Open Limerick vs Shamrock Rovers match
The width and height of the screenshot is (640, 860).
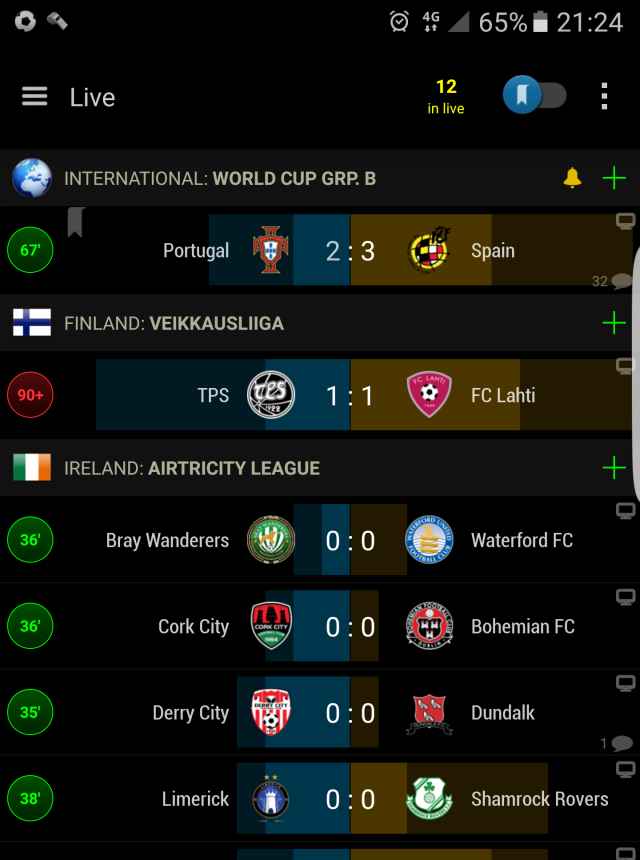click(350, 799)
